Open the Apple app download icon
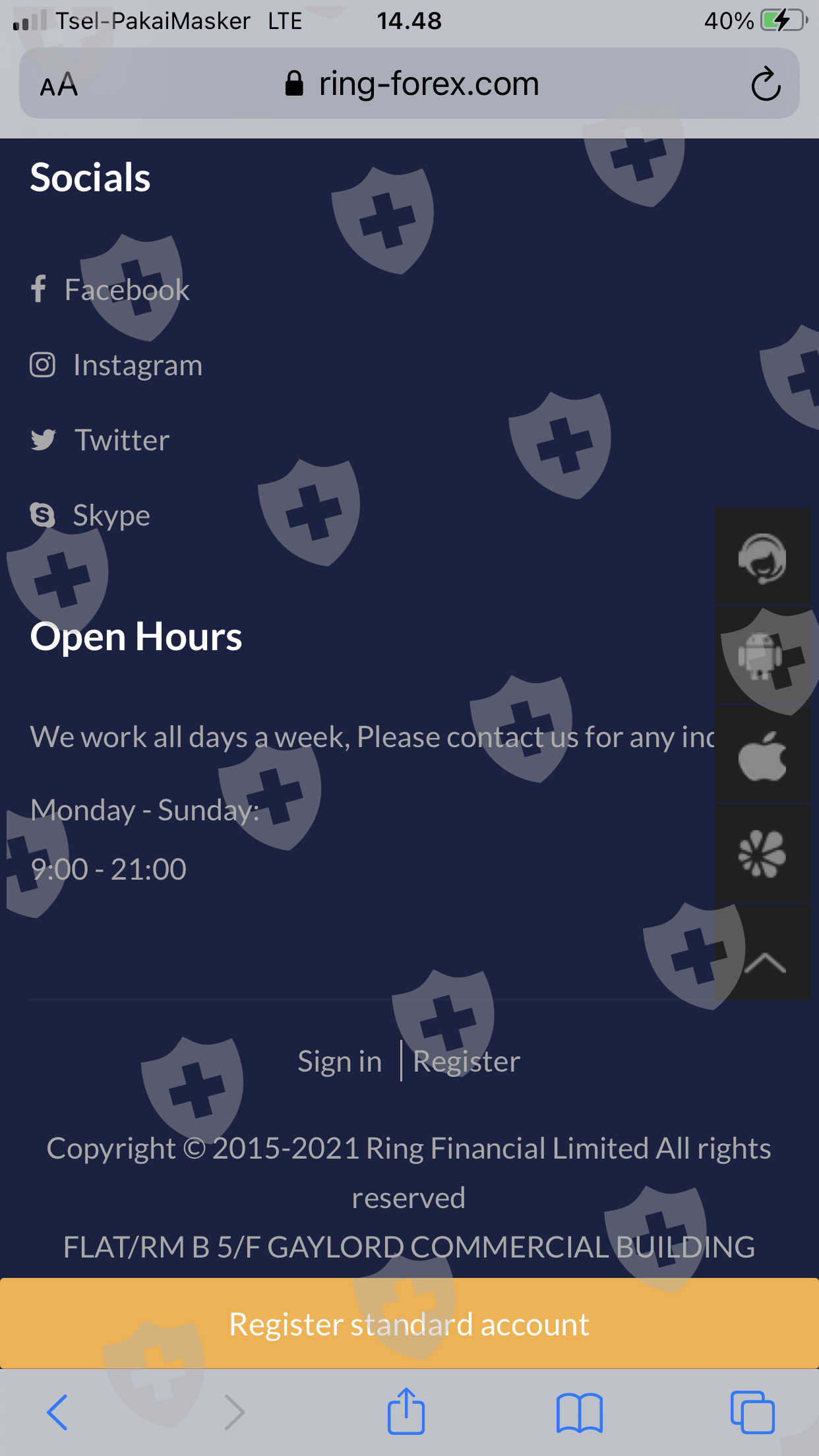Screen dimensions: 819x1456 [763, 754]
